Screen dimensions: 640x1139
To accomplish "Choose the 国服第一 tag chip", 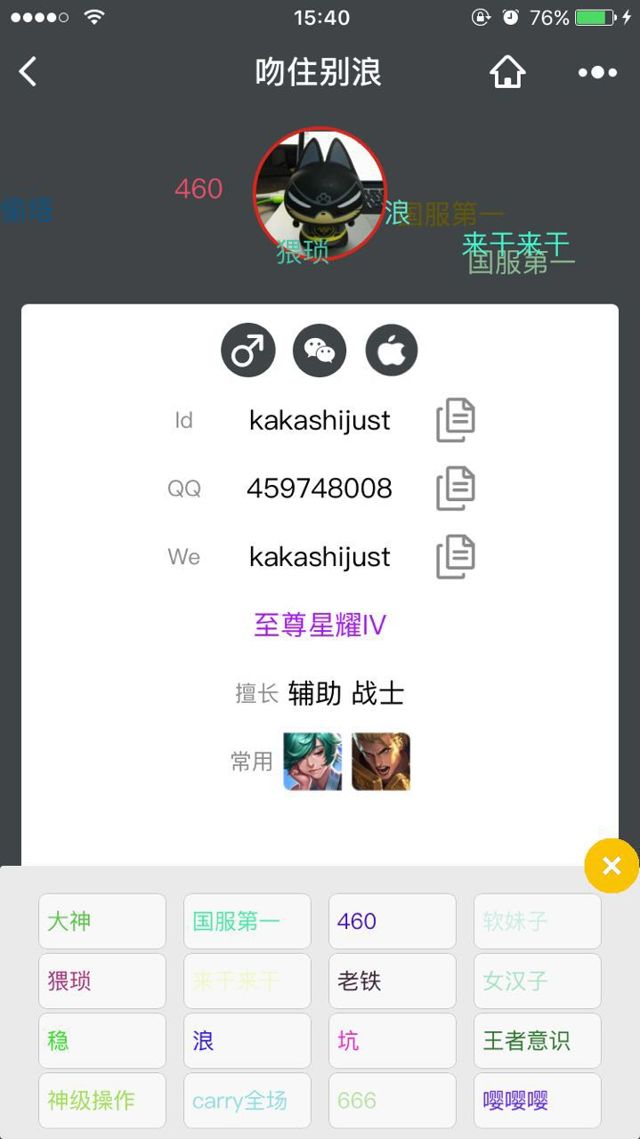I will tap(247, 921).
